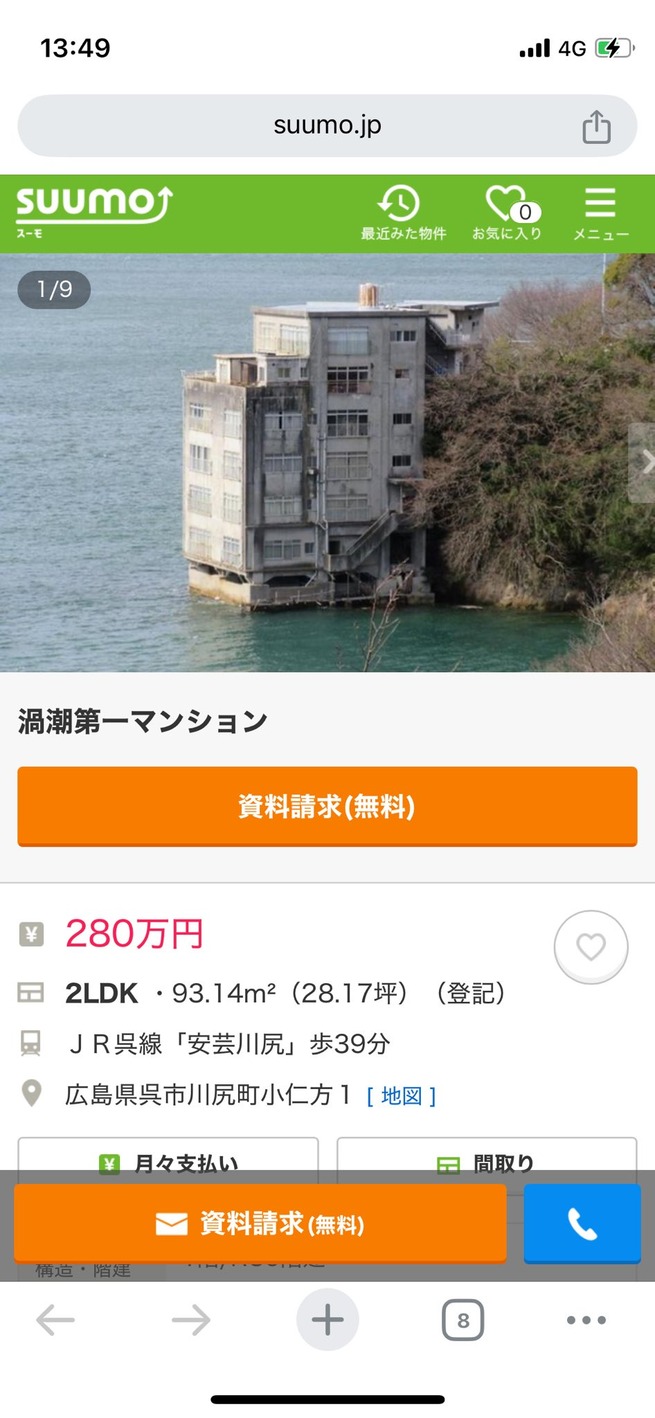The height and width of the screenshot is (1418, 655).
Task: Show the next property photo
Action: [641, 462]
